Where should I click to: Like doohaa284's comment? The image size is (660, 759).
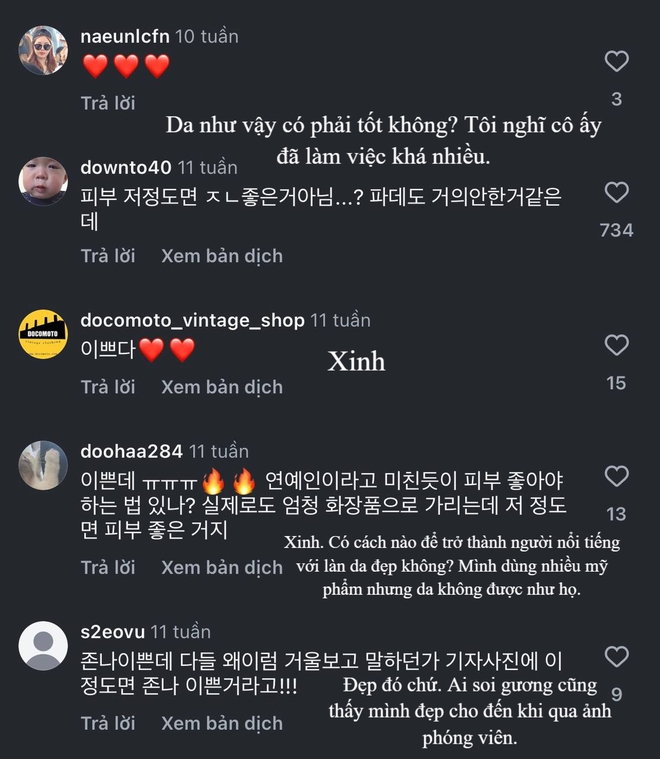617,476
